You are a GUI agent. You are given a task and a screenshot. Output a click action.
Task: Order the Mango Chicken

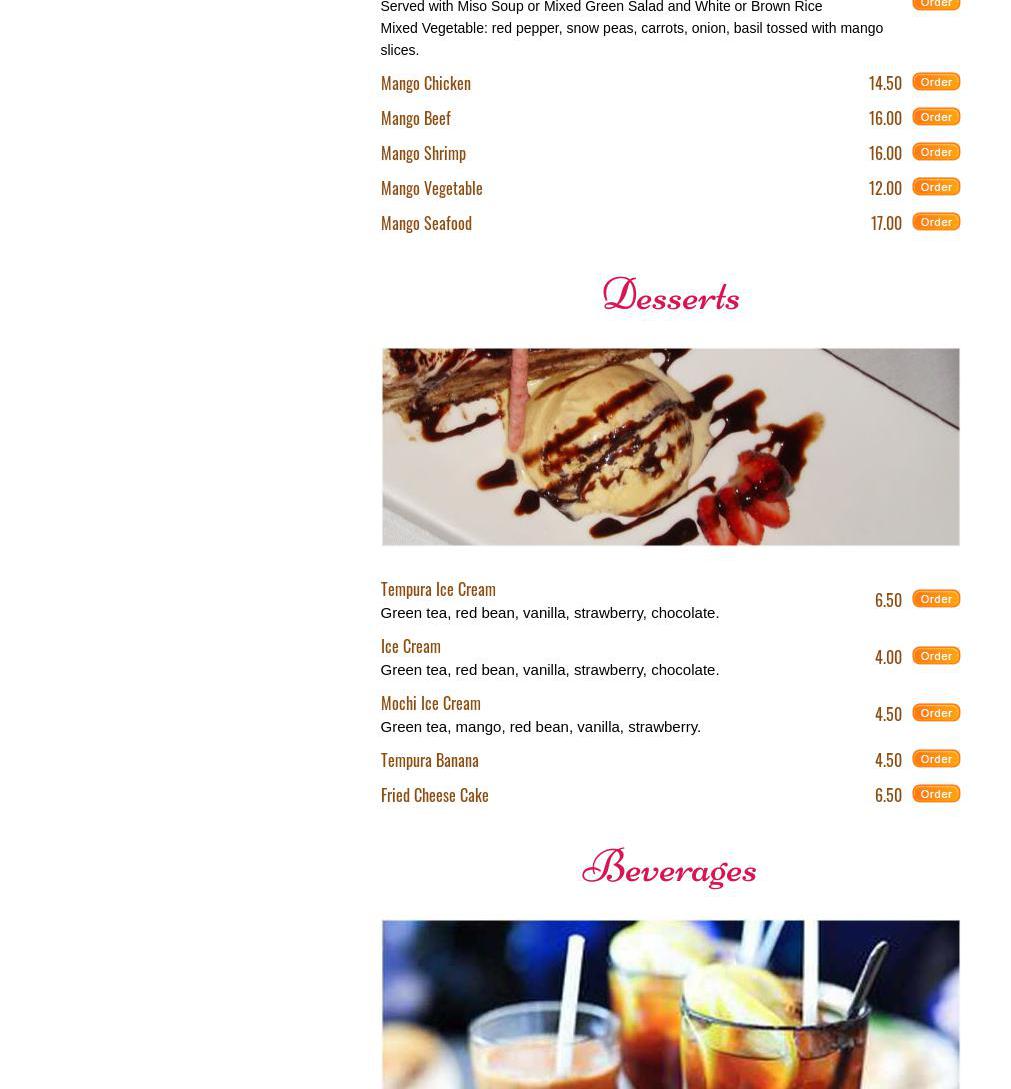coord(935,82)
